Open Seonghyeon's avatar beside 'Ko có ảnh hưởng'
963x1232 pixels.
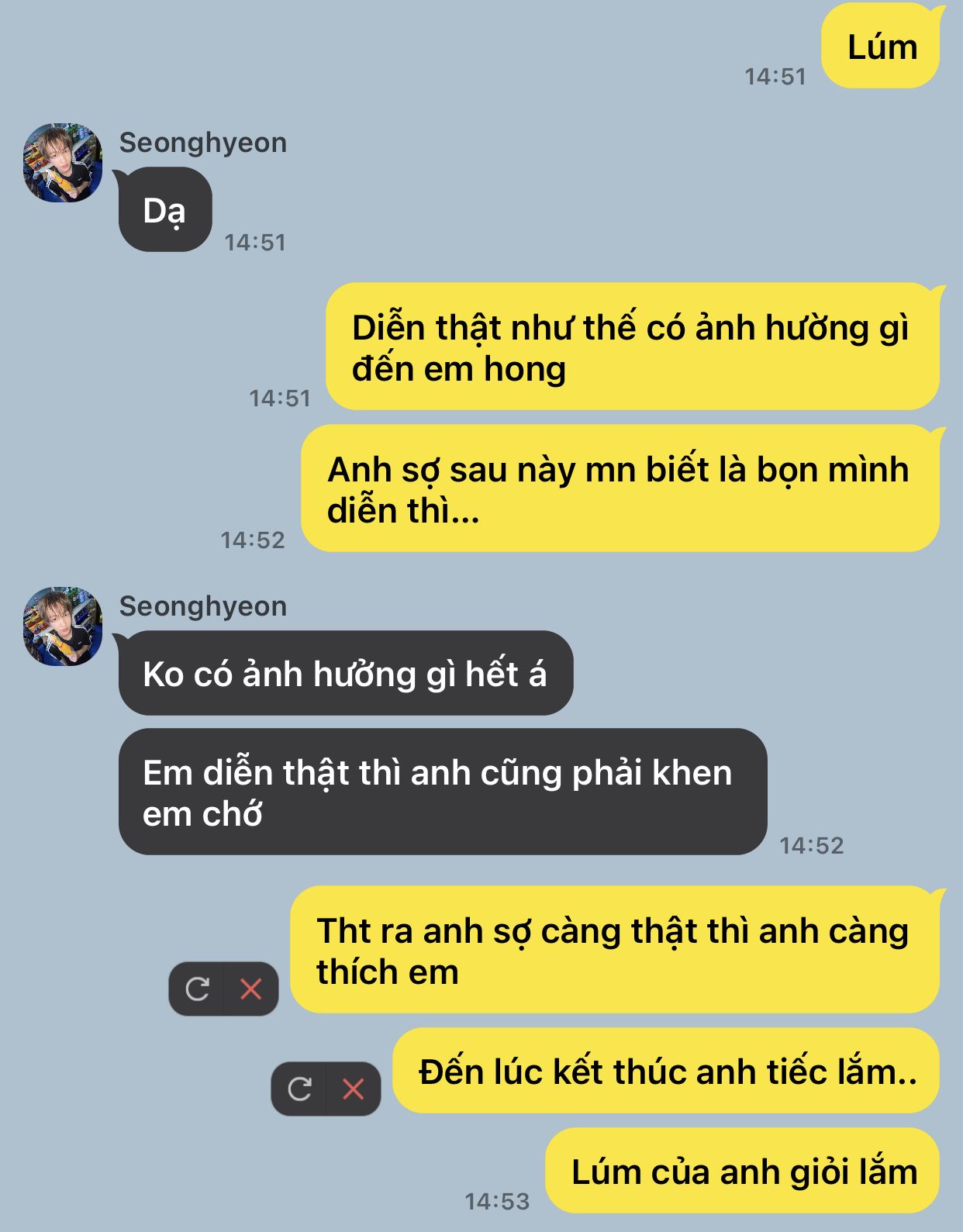63,626
